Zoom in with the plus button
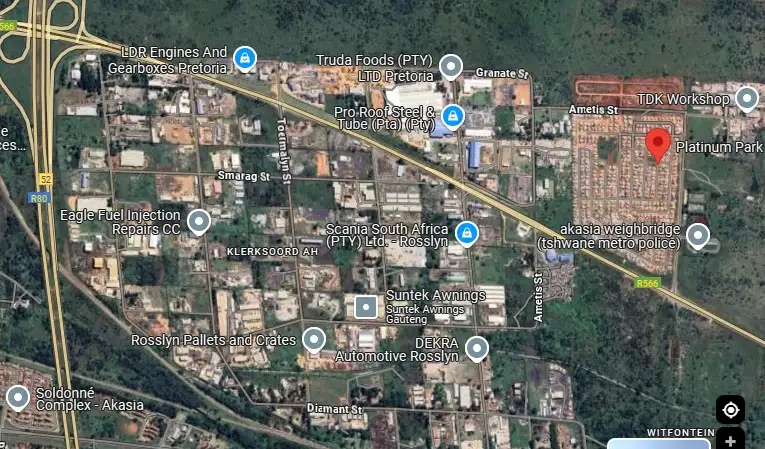Viewport: 765px width, 449px height. coord(730,441)
